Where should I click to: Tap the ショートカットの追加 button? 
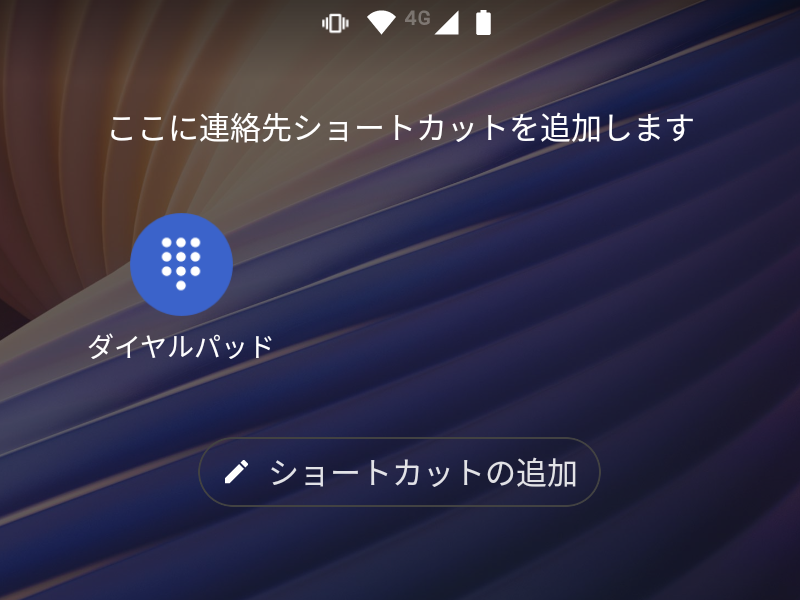399,472
